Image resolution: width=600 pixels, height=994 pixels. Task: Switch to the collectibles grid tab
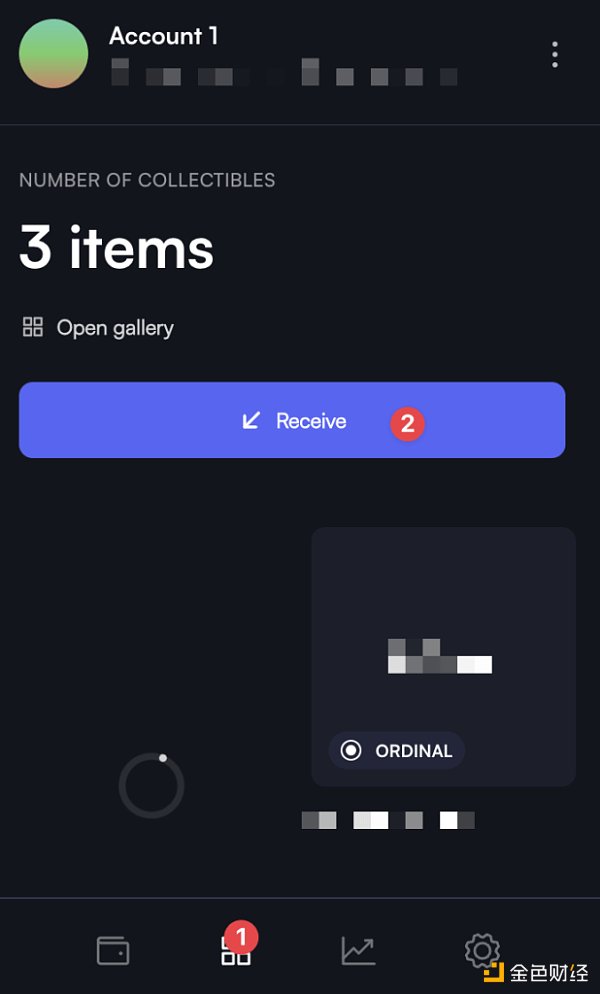tap(235, 952)
